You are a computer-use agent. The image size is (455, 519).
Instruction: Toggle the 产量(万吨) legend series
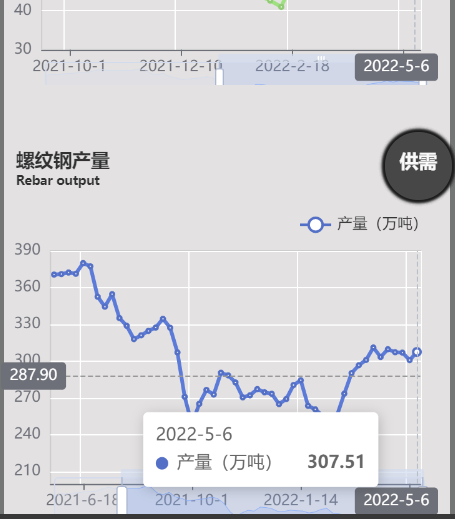(359, 224)
